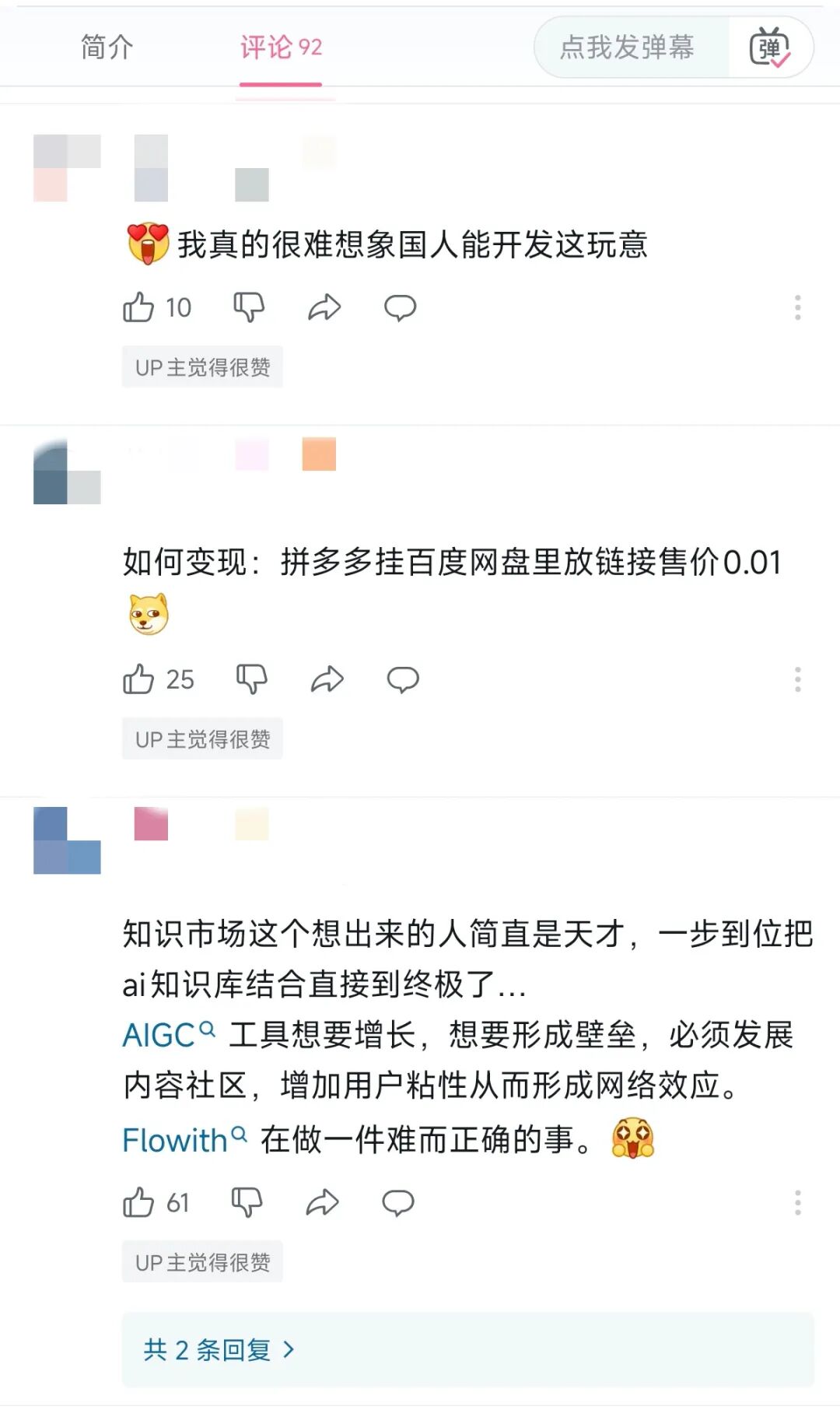Share the 如何变现 comment

[327, 679]
